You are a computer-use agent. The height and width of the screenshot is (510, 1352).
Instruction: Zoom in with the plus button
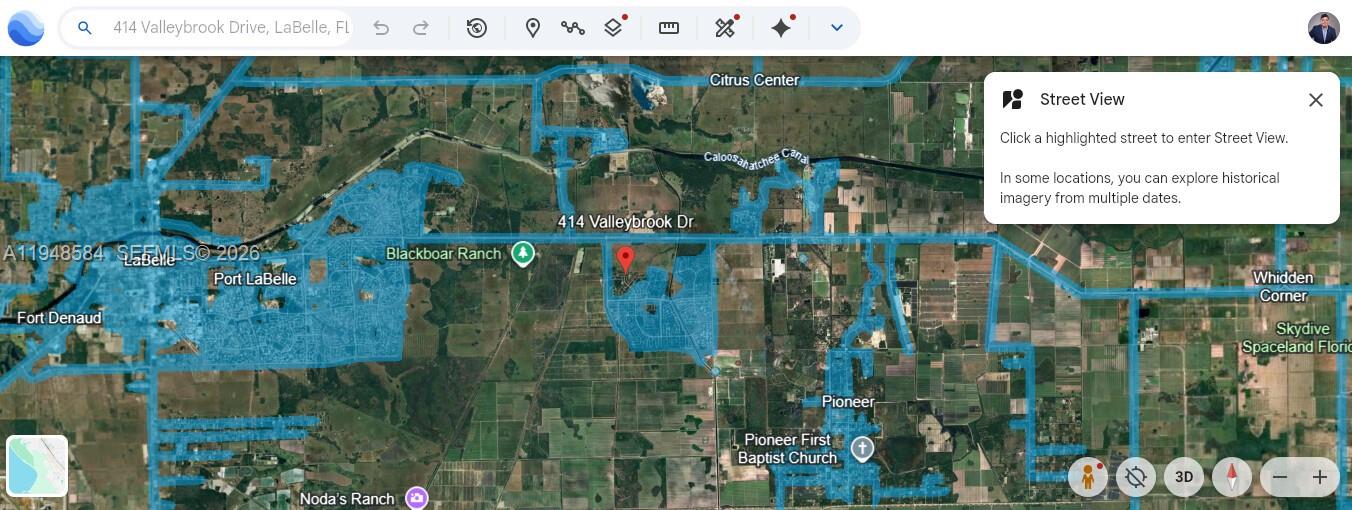(x=1319, y=477)
